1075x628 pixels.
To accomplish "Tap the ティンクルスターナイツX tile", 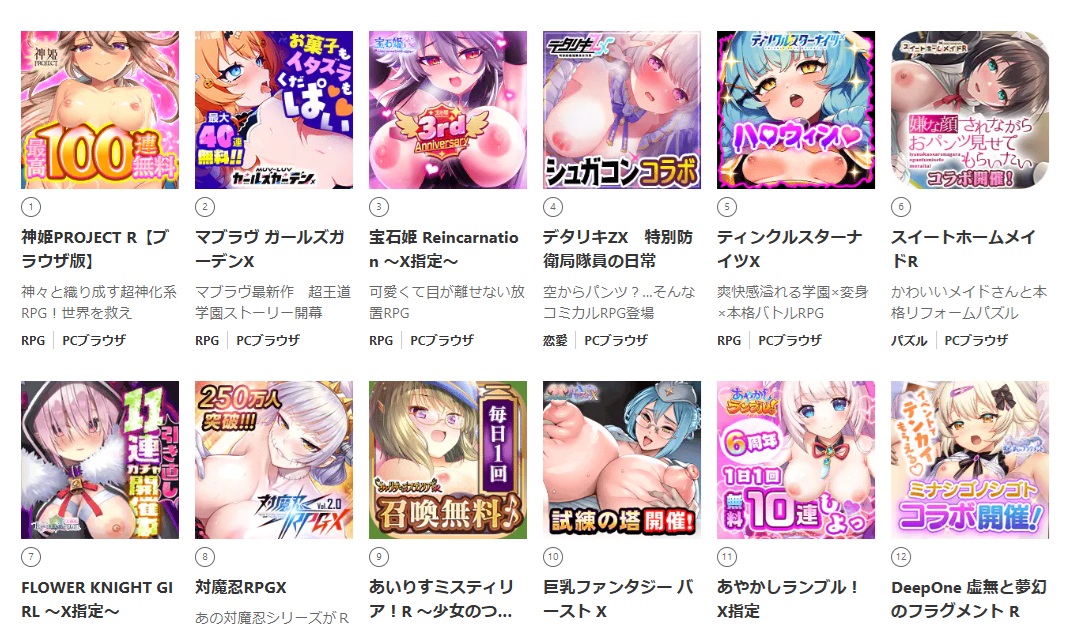I will coord(795,110).
